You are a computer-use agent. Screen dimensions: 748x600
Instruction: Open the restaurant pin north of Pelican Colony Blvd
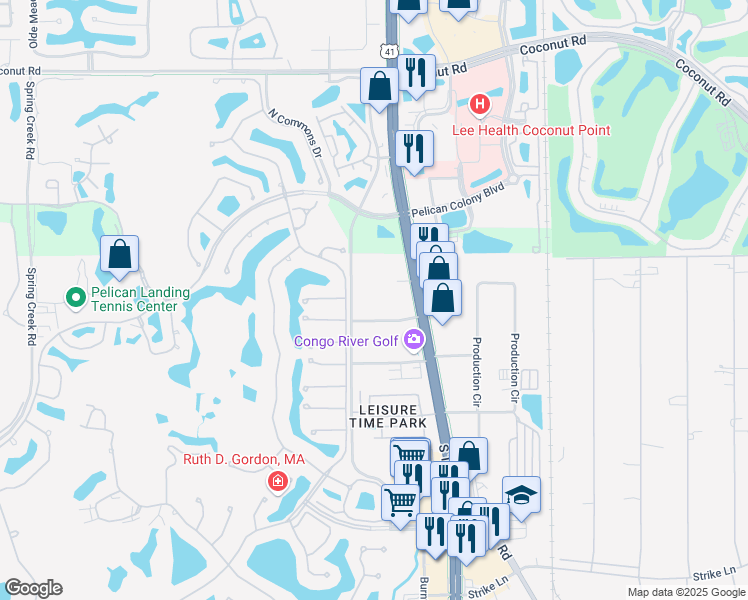point(414,150)
